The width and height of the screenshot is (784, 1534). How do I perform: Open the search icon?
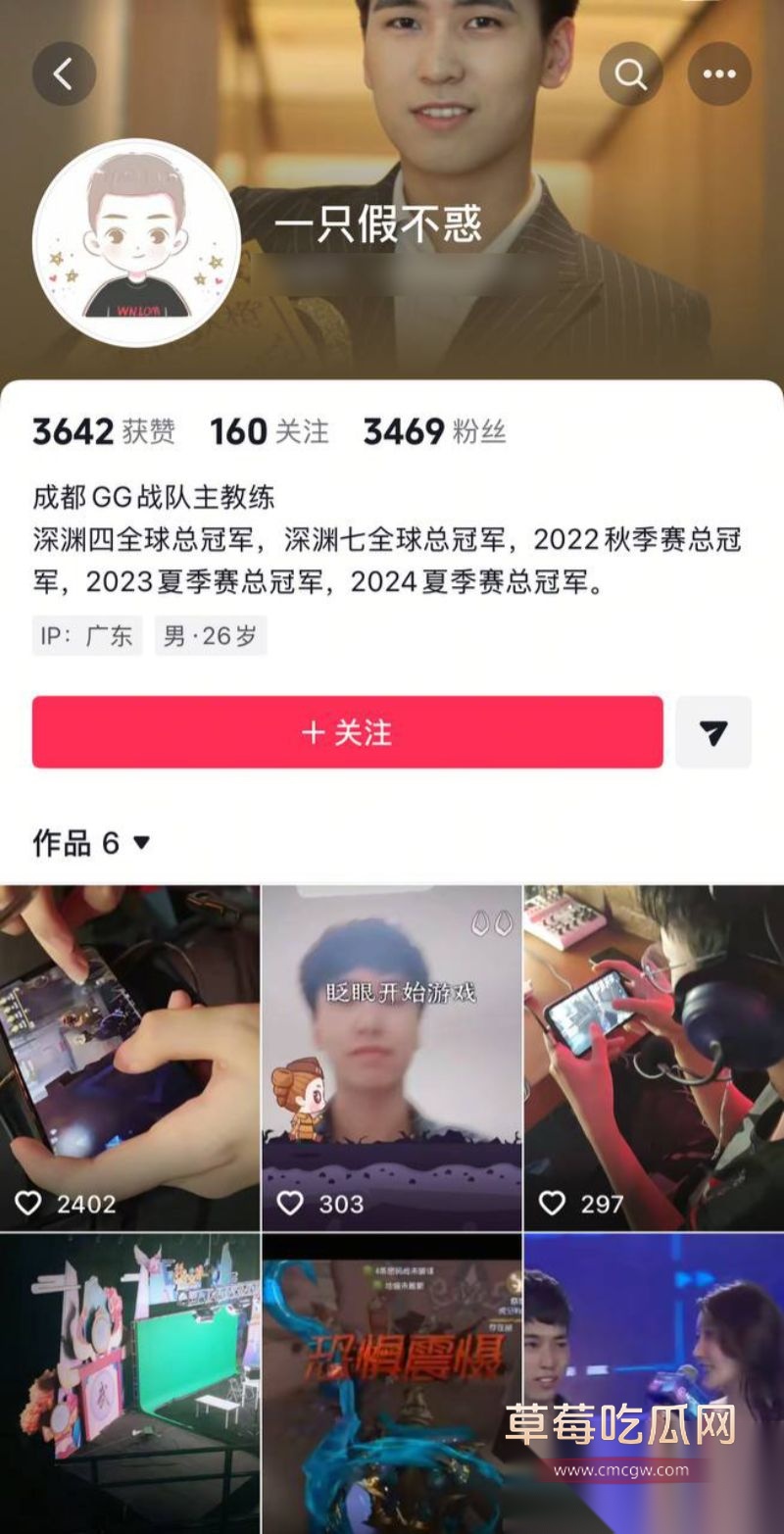click(631, 74)
